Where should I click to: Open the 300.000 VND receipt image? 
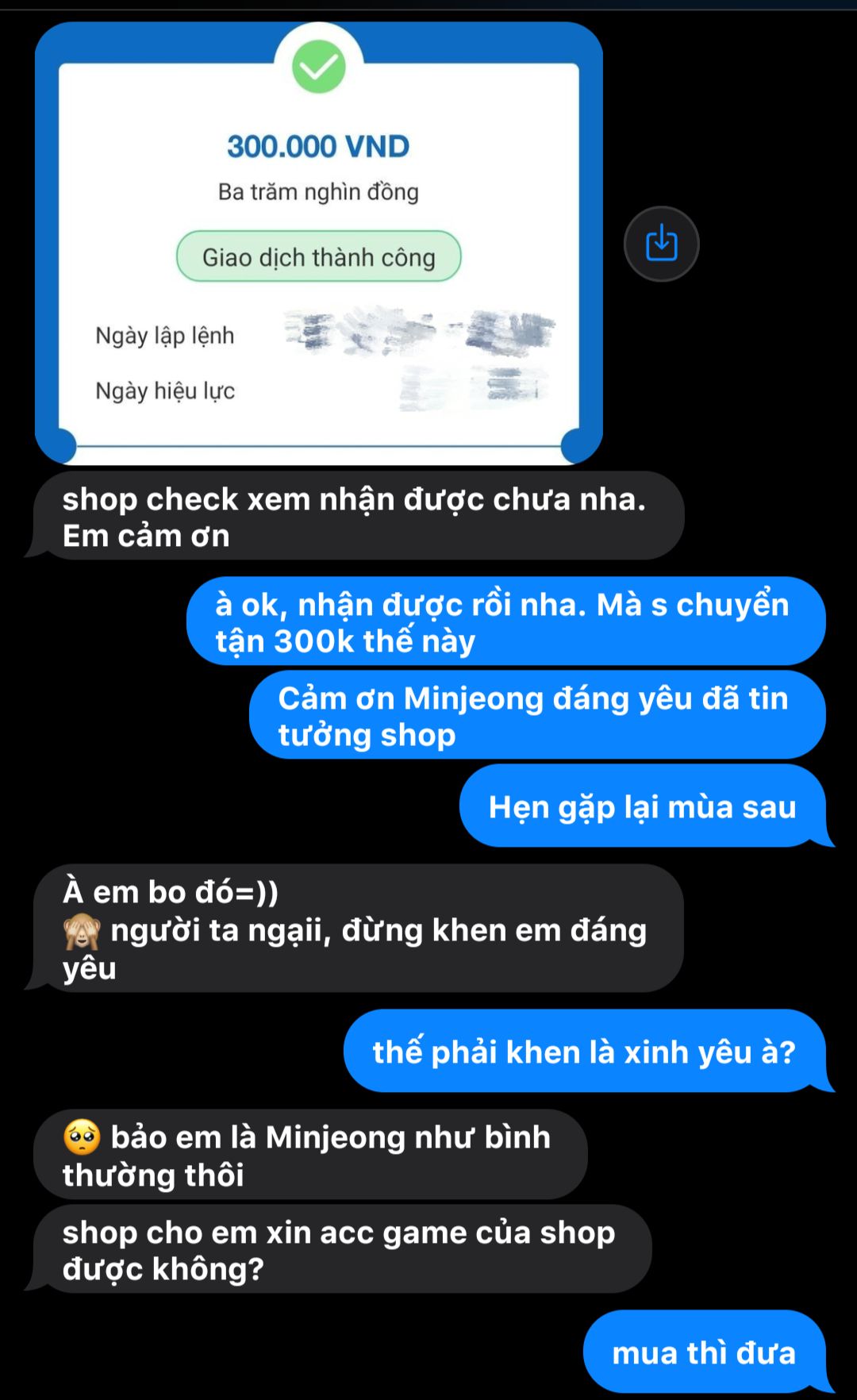tap(319, 243)
